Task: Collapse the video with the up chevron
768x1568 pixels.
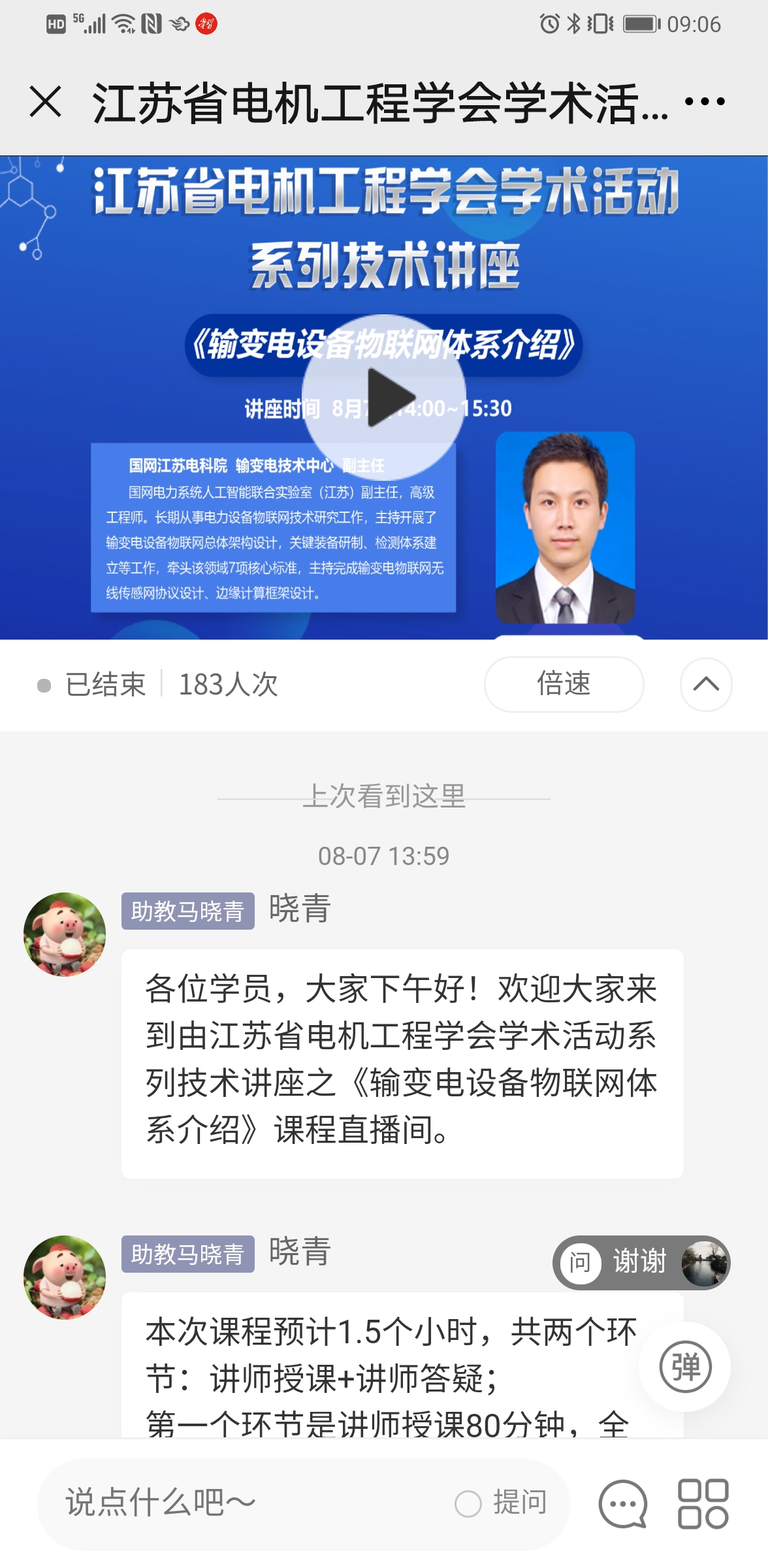Action: [705, 684]
